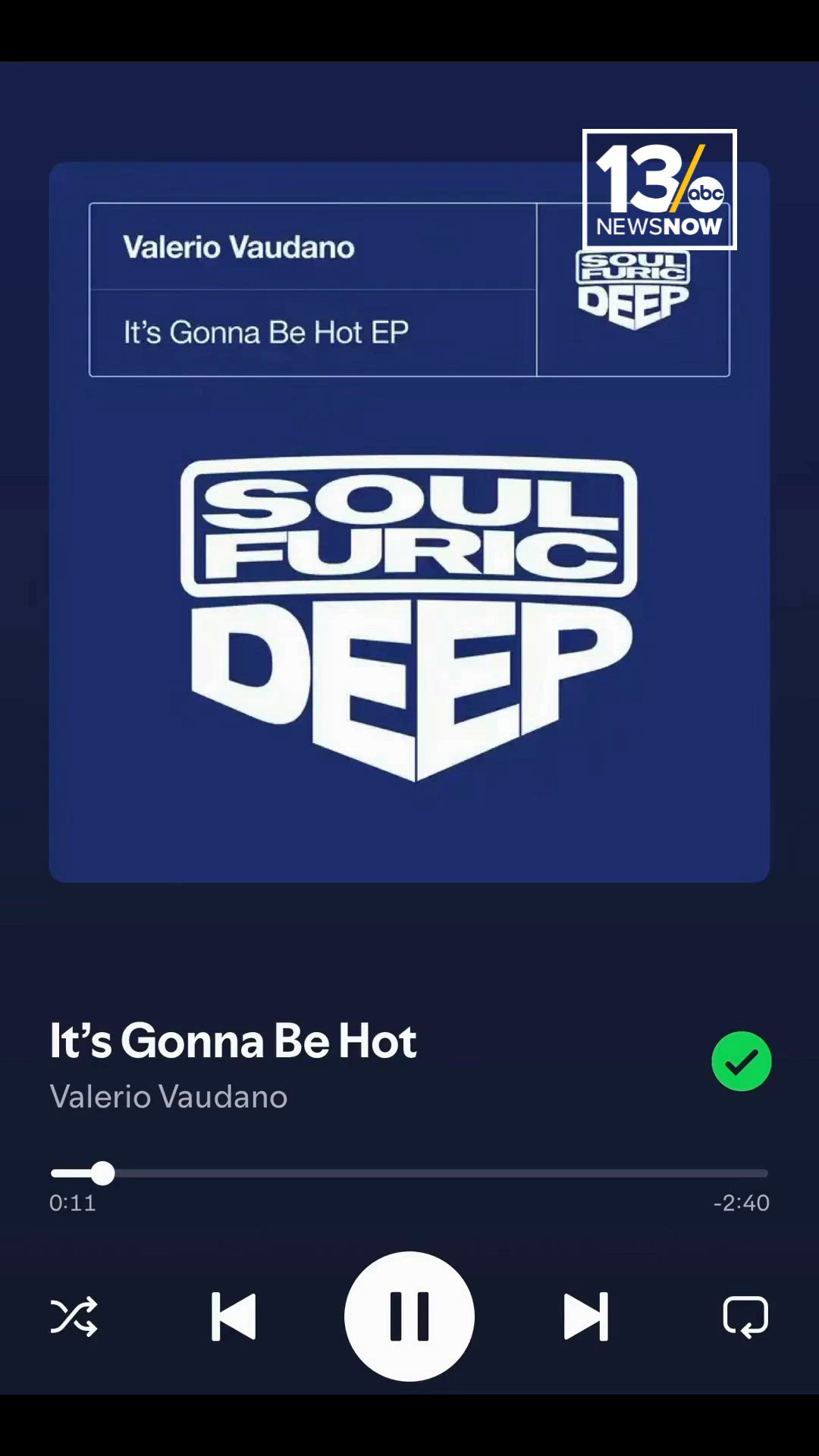This screenshot has height=1456, width=819.
Task: Open artist Valerio Vaudano under the song title
Action: 168,1097
